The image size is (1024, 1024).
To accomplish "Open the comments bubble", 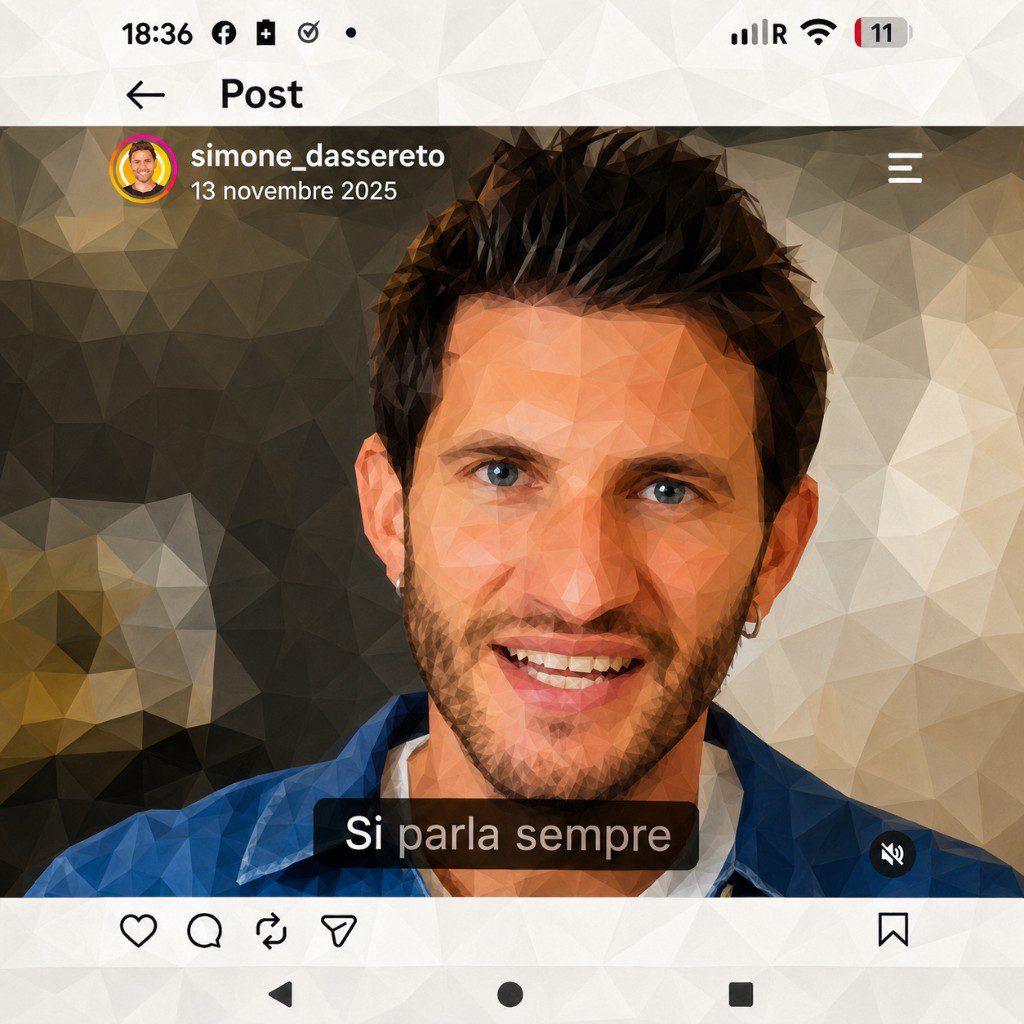I will coord(205,930).
